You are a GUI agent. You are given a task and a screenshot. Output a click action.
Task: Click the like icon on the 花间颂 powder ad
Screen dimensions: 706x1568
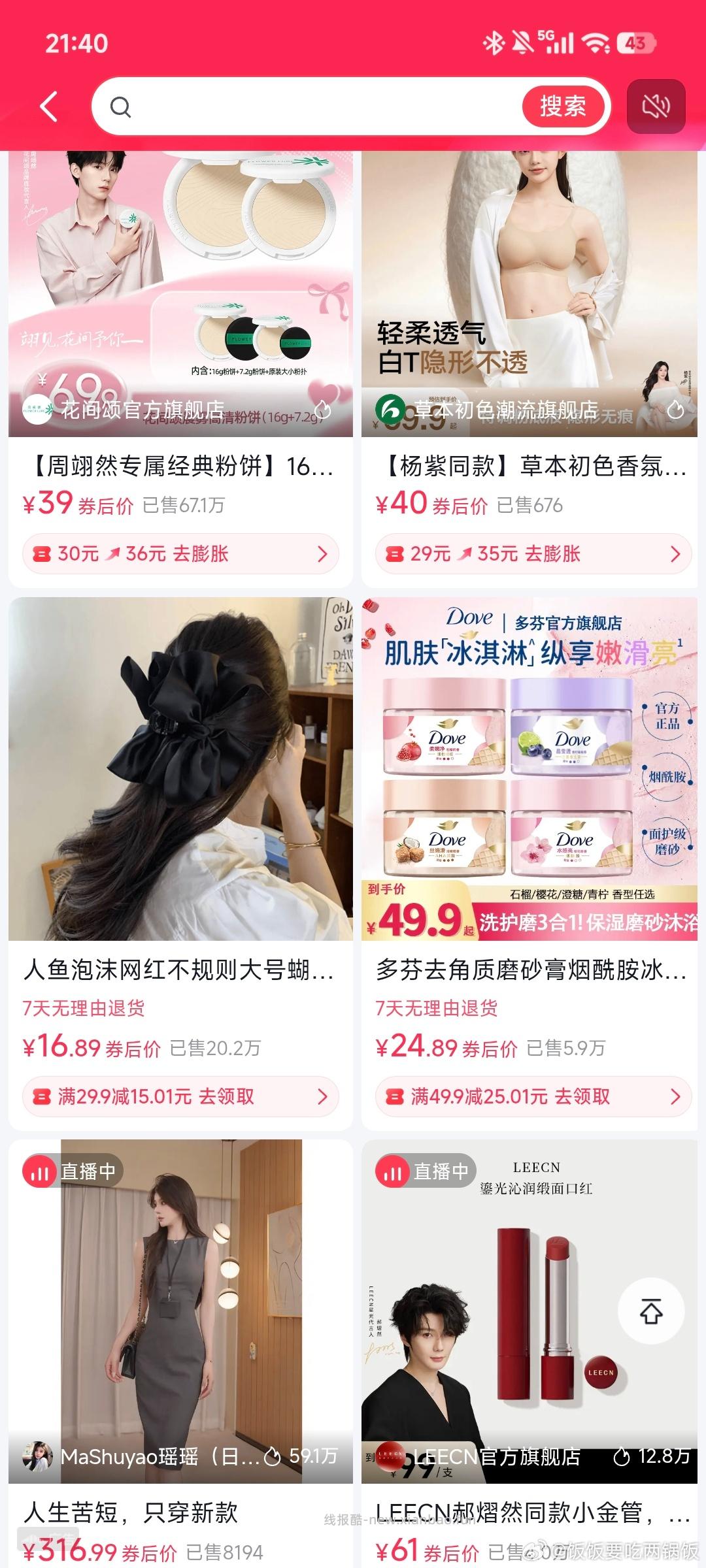322,410
